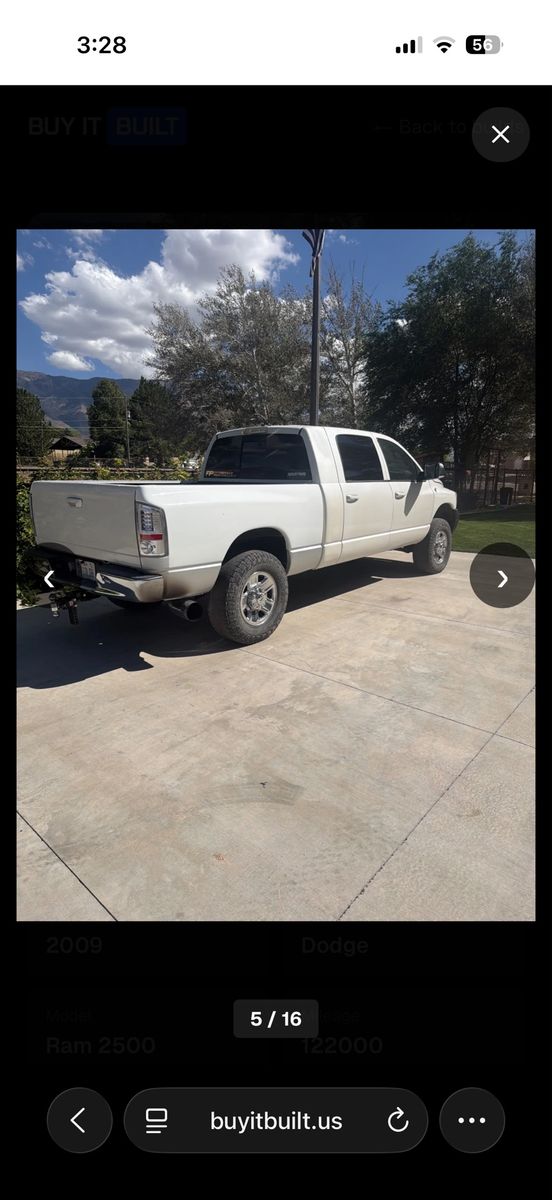Go to the previous truck photo
Viewport: 552px width, 1200px height.
pyautogui.click(x=48, y=577)
